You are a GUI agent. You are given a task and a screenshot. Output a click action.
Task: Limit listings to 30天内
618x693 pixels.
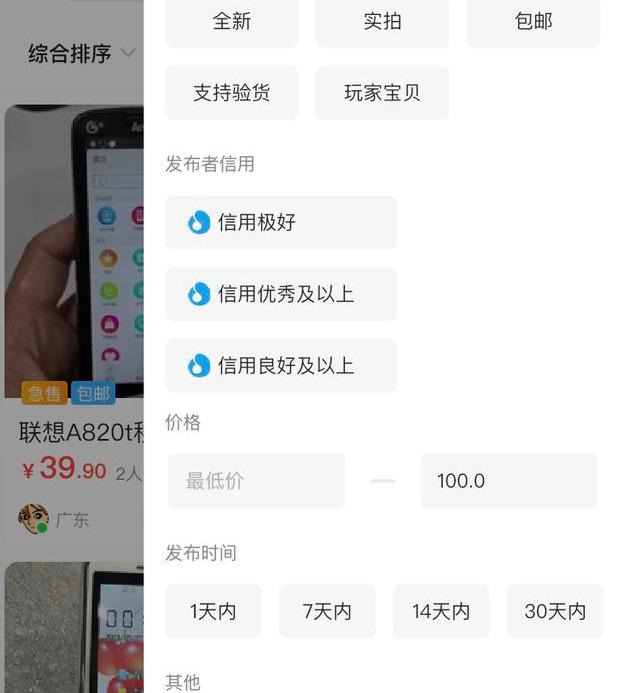pos(555,611)
